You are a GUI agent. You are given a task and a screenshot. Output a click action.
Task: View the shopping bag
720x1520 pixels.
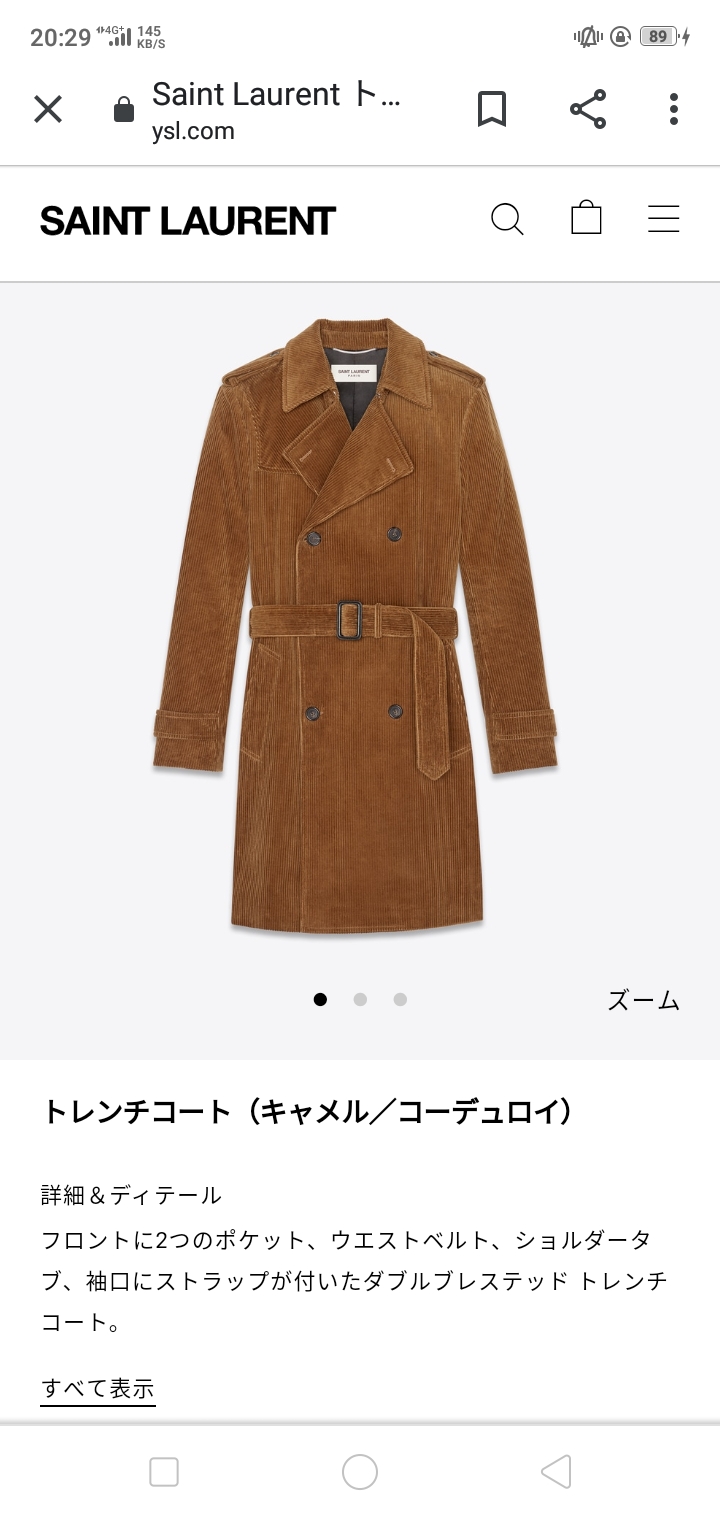click(586, 219)
